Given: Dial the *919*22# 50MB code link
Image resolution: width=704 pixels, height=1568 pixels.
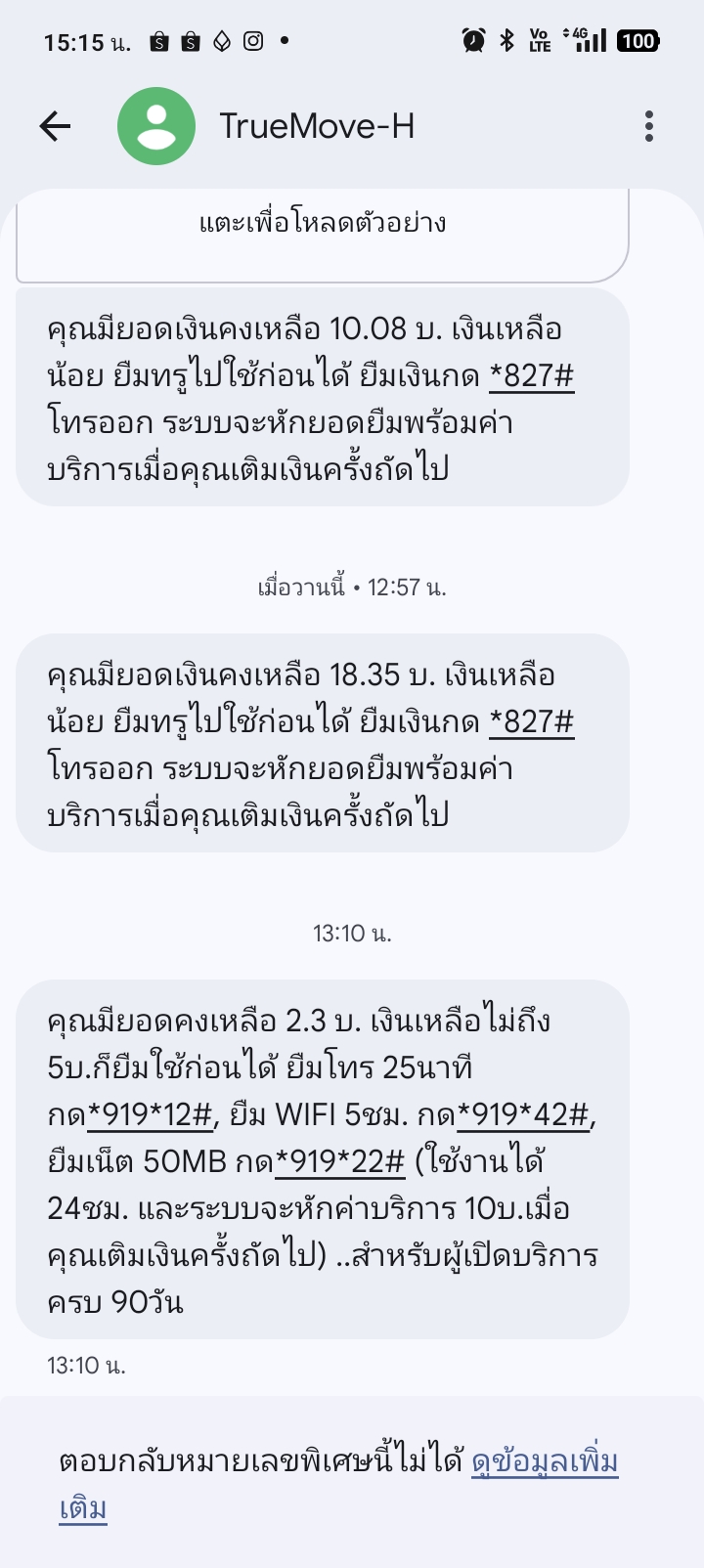Looking at the screenshot, I should click(x=339, y=1162).
